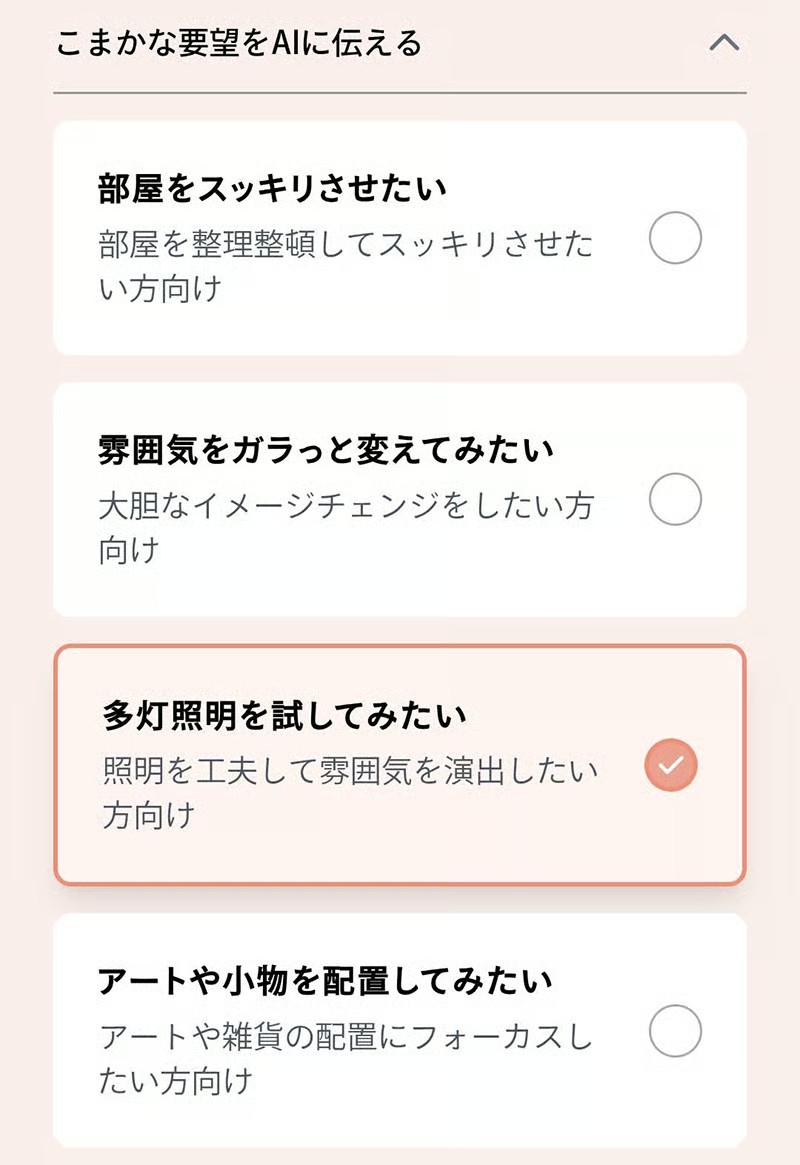The width and height of the screenshot is (800, 1165).
Task: Deselect the checked 多灯照明を試してみたい option
Action: (671, 766)
